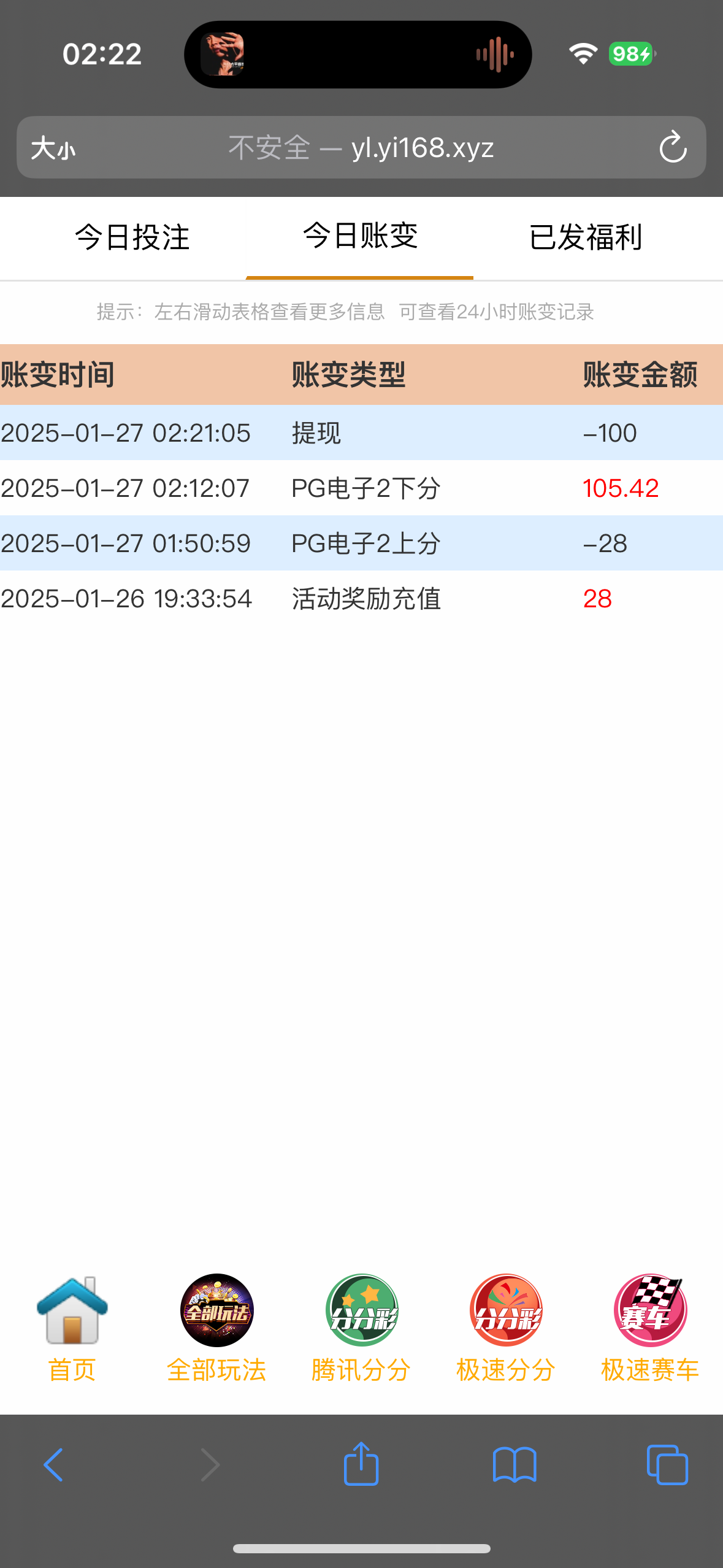Screen dimensions: 723x1568
Task: Switch to the 今日投注 tab
Action: [132, 237]
